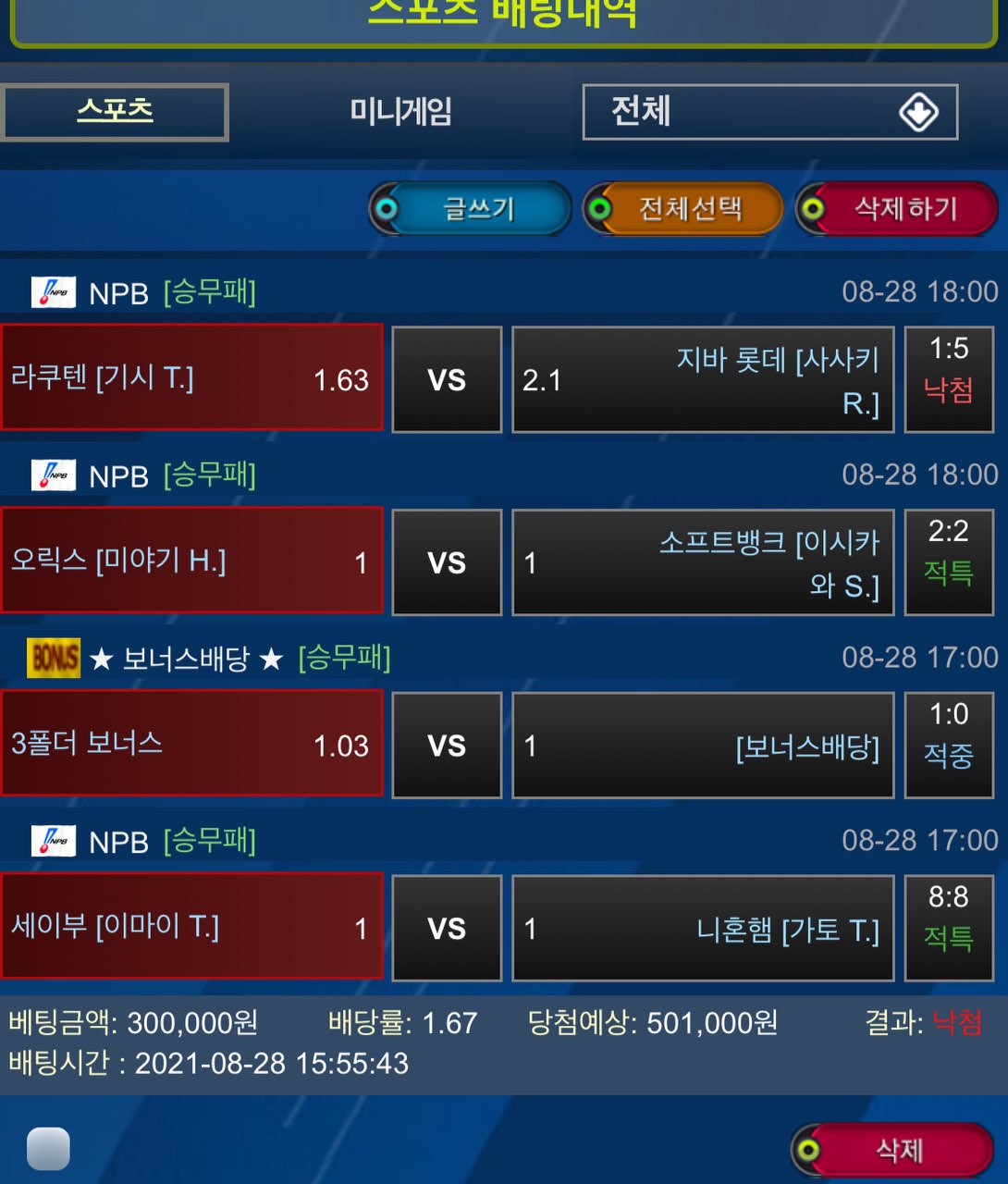1008x1184 pixels.
Task: Tap the 삭제 button under the bet slip
Action: pos(893,1150)
